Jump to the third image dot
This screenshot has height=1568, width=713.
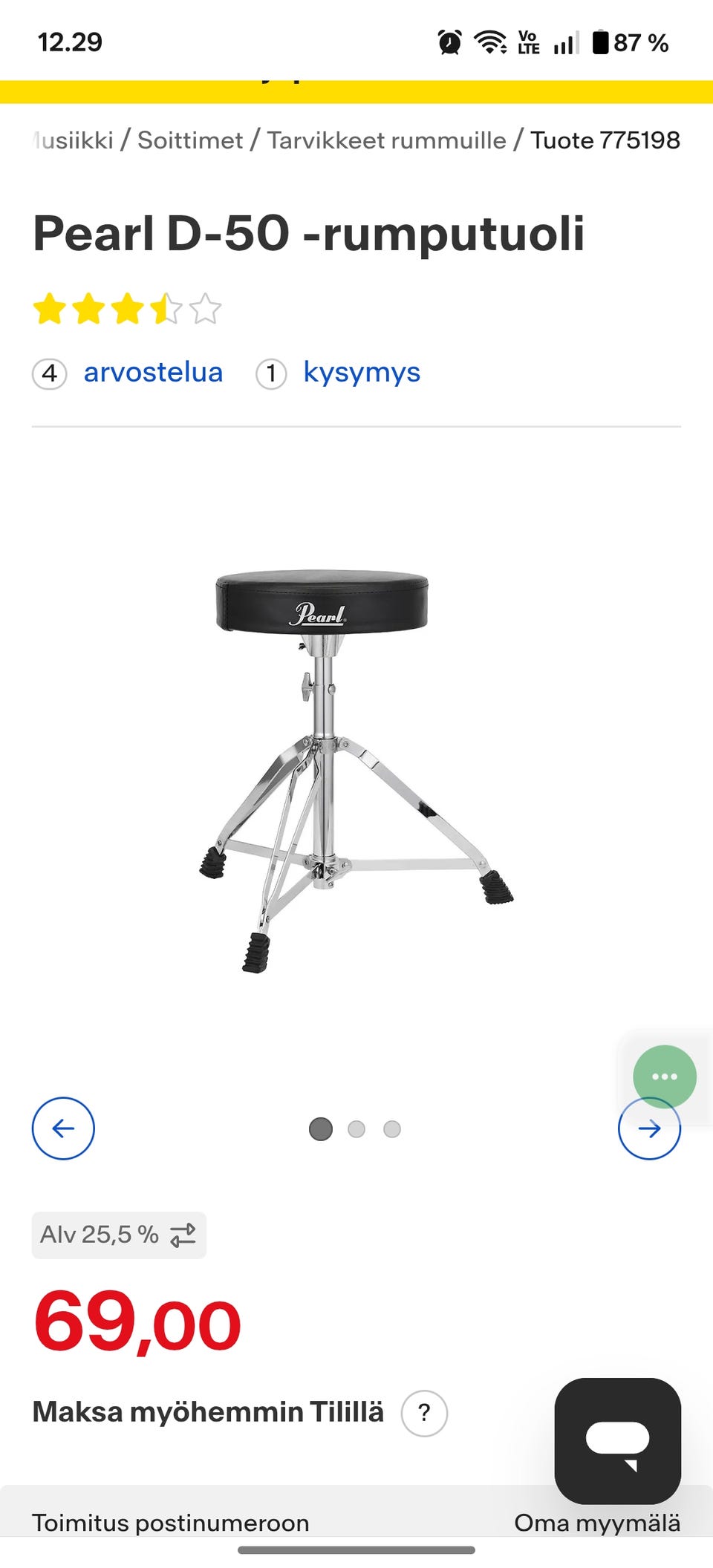click(x=392, y=1129)
